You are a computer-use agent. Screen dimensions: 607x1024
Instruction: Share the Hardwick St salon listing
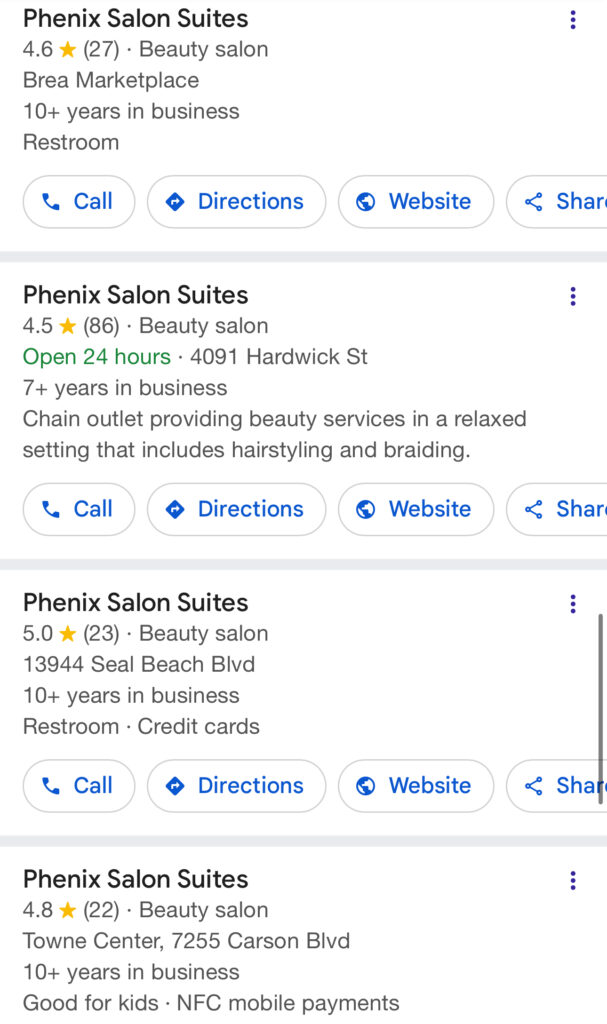point(557,509)
